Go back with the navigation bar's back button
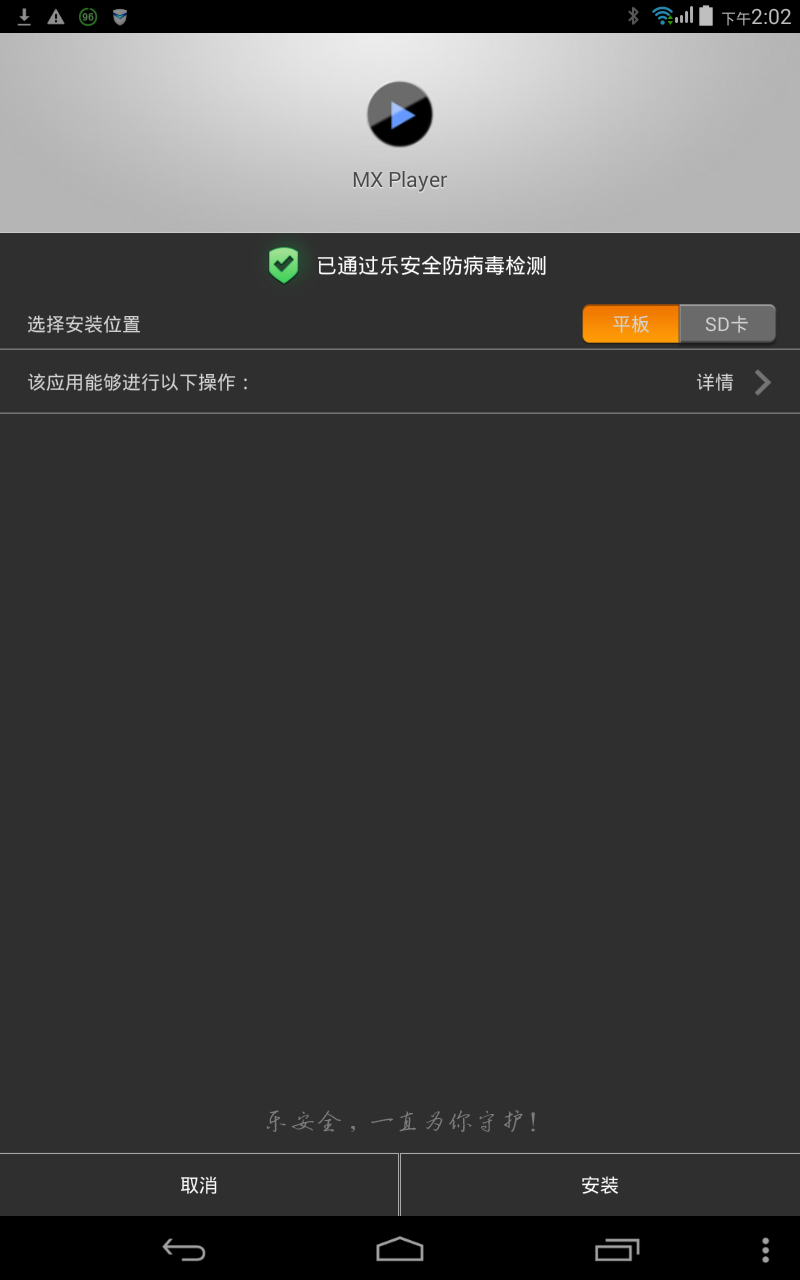Image resolution: width=800 pixels, height=1280 pixels. pos(184,1249)
